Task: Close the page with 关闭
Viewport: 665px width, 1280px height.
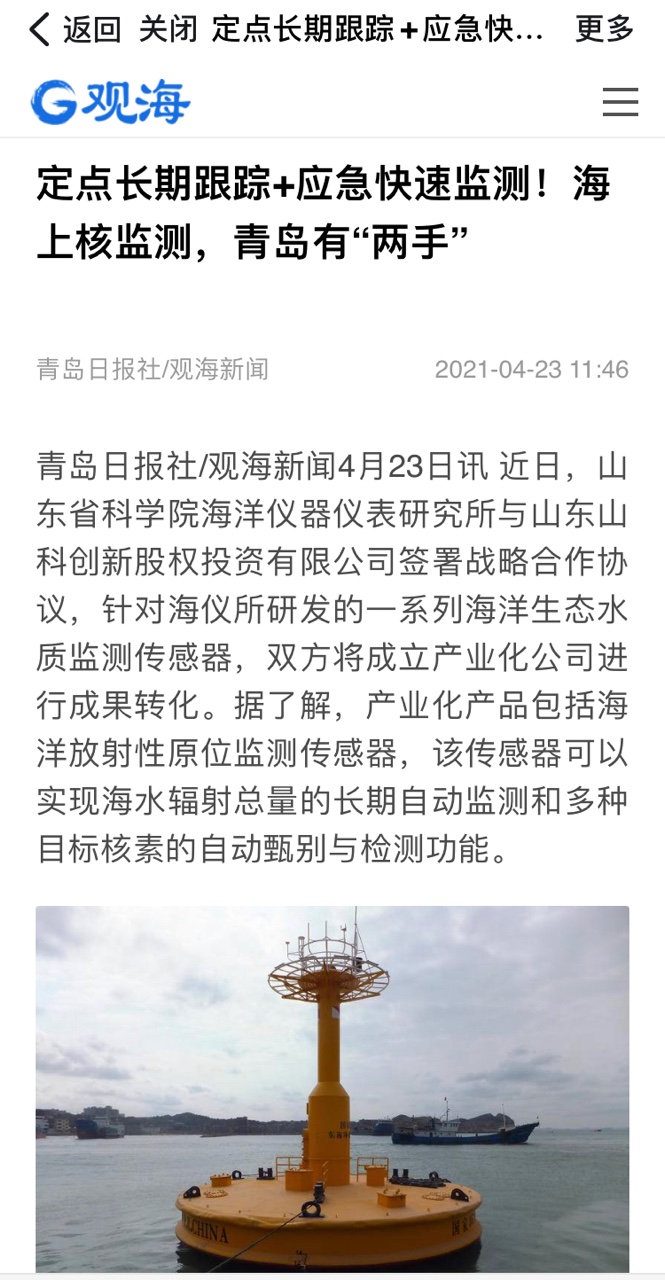Action: coord(168,30)
